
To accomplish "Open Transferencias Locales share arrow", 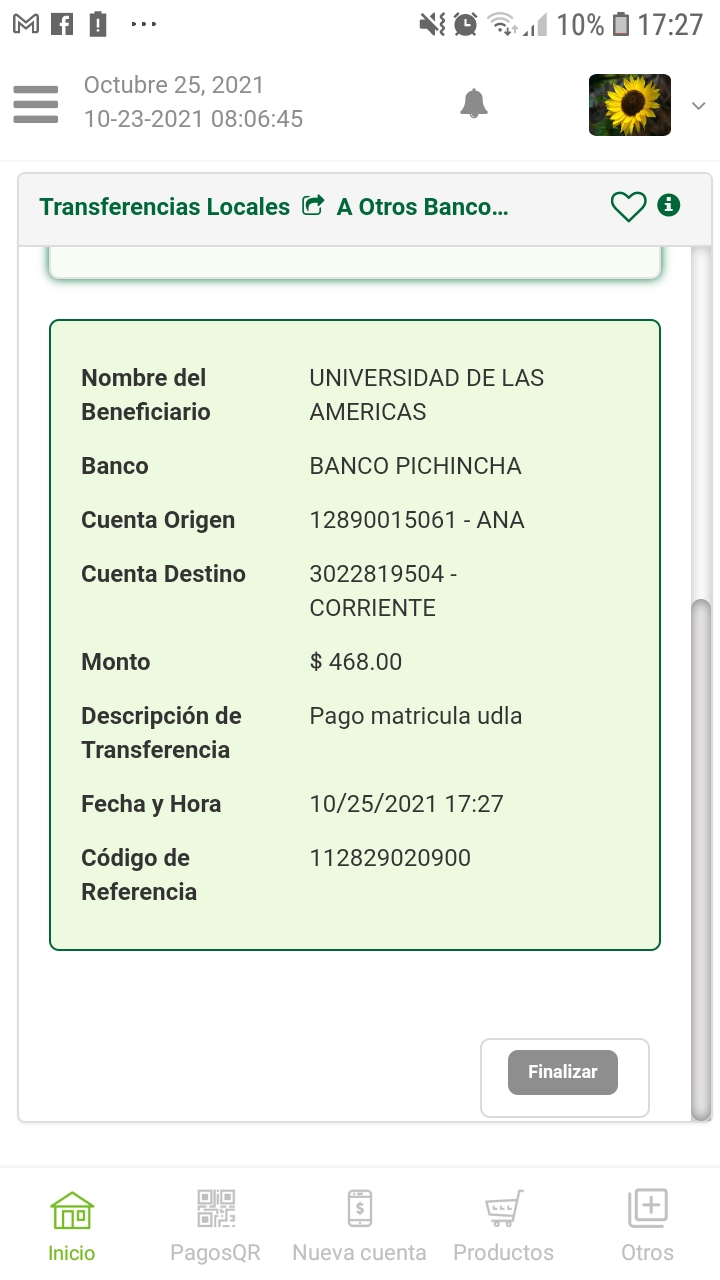I will (313, 206).
